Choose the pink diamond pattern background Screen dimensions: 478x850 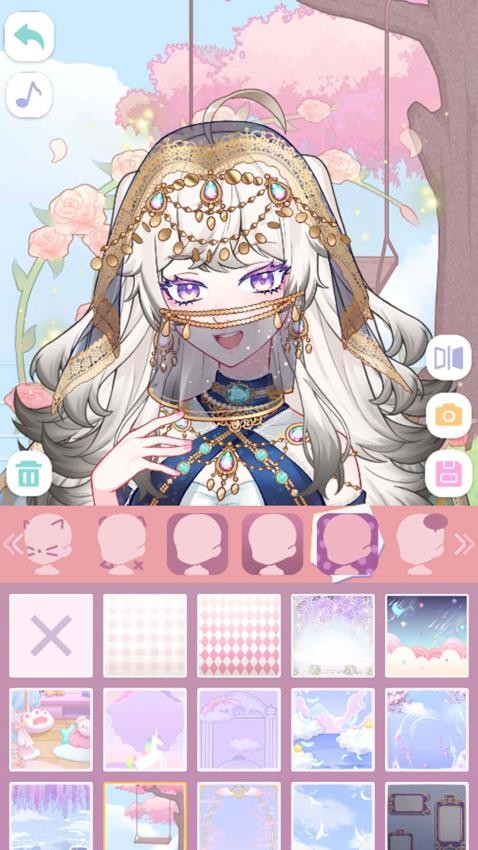click(x=239, y=635)
